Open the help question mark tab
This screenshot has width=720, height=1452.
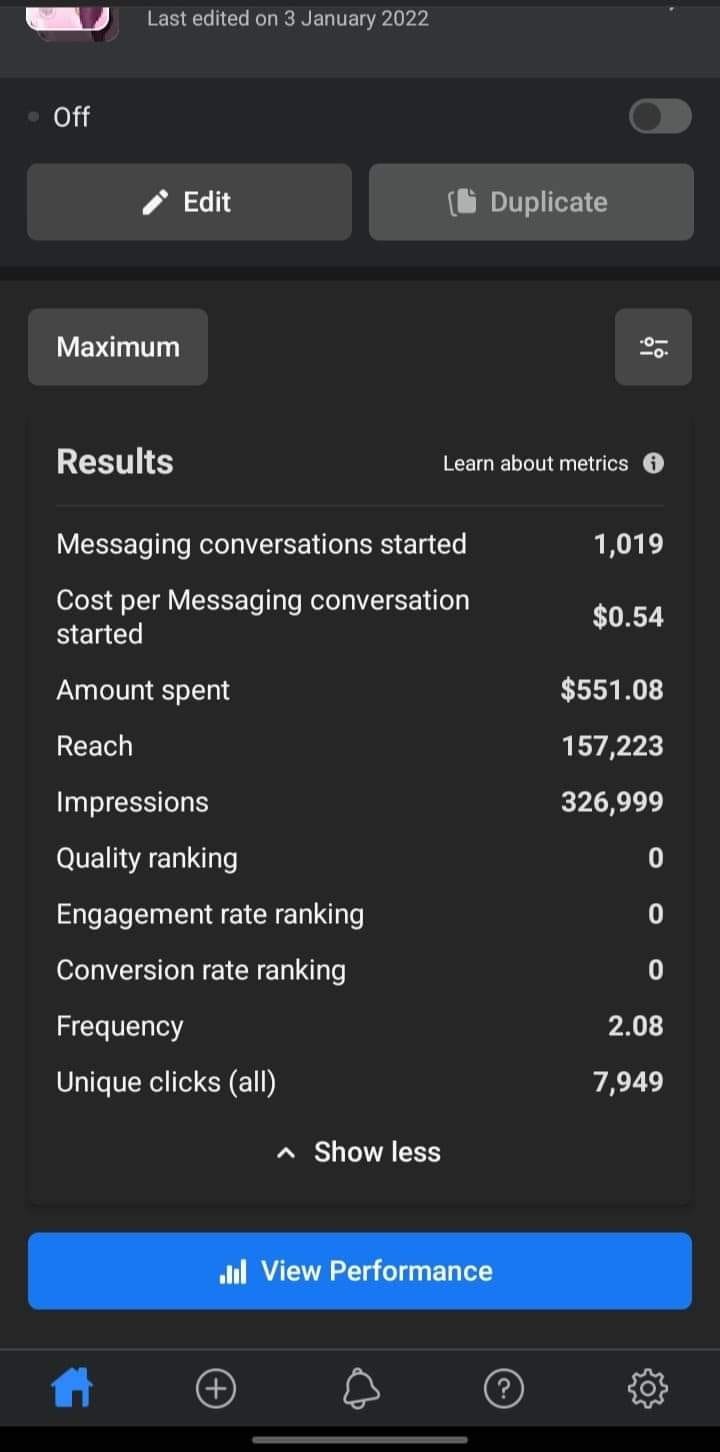click(503, 1388)
